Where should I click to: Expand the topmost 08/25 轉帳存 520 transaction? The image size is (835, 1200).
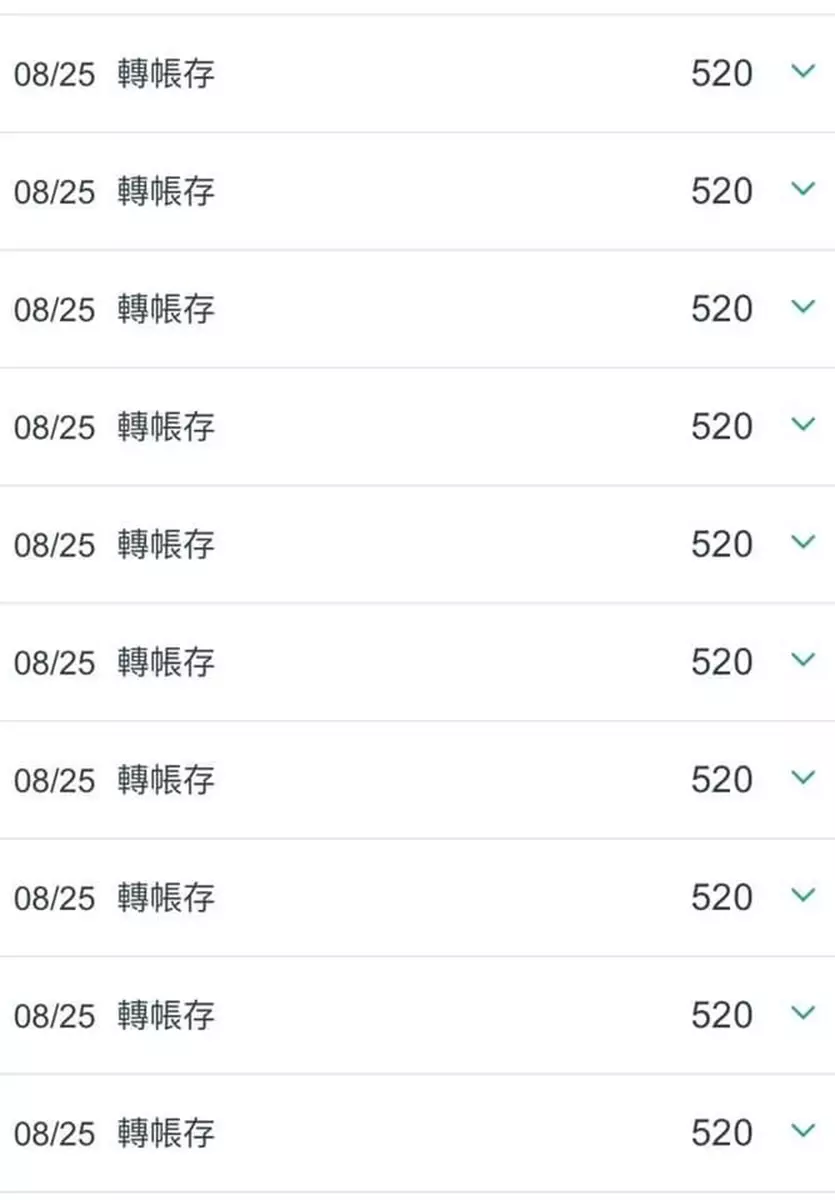tap(803, 72)
